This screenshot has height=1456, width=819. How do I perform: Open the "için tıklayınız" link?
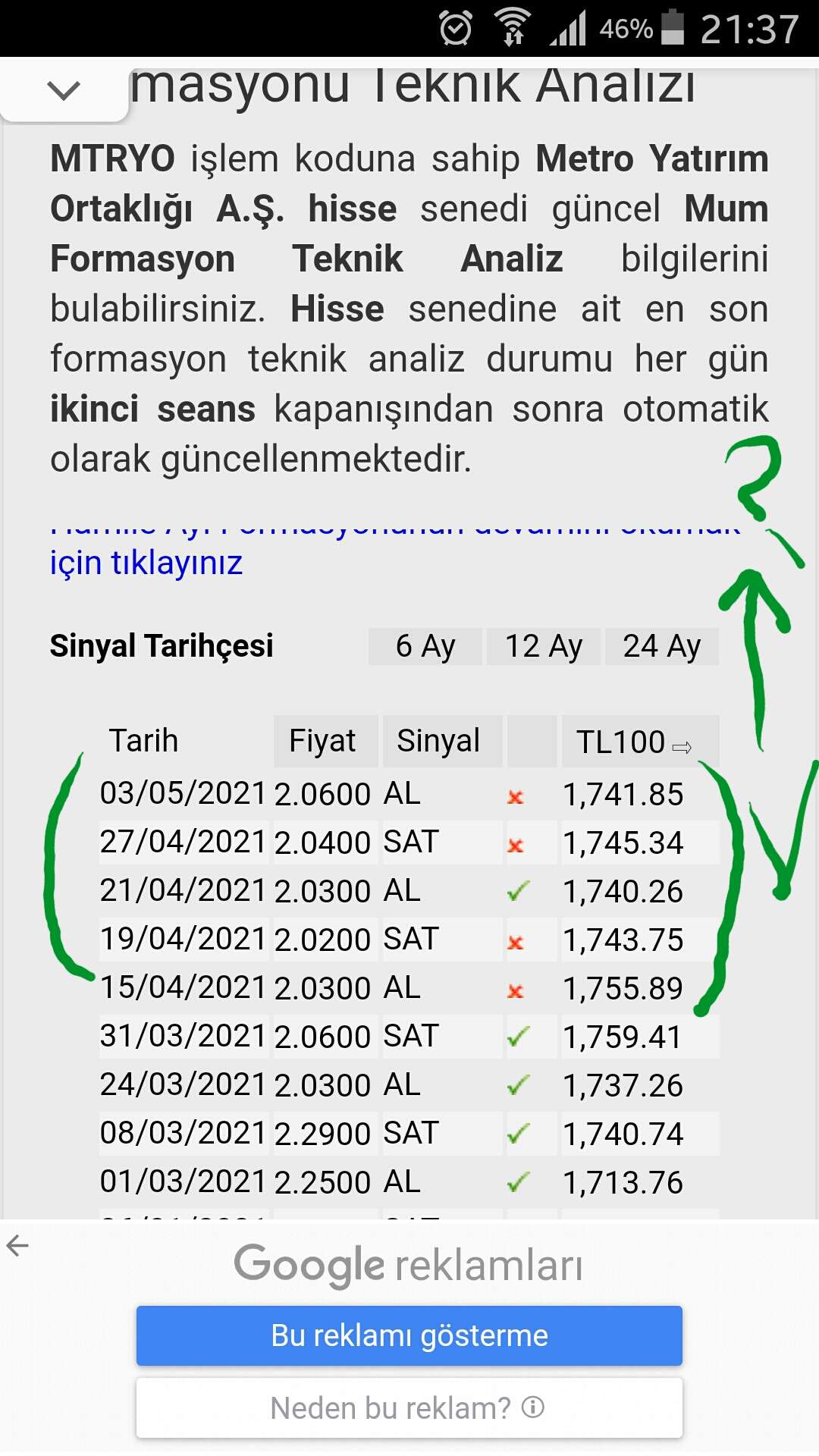(x=146, y=563)
